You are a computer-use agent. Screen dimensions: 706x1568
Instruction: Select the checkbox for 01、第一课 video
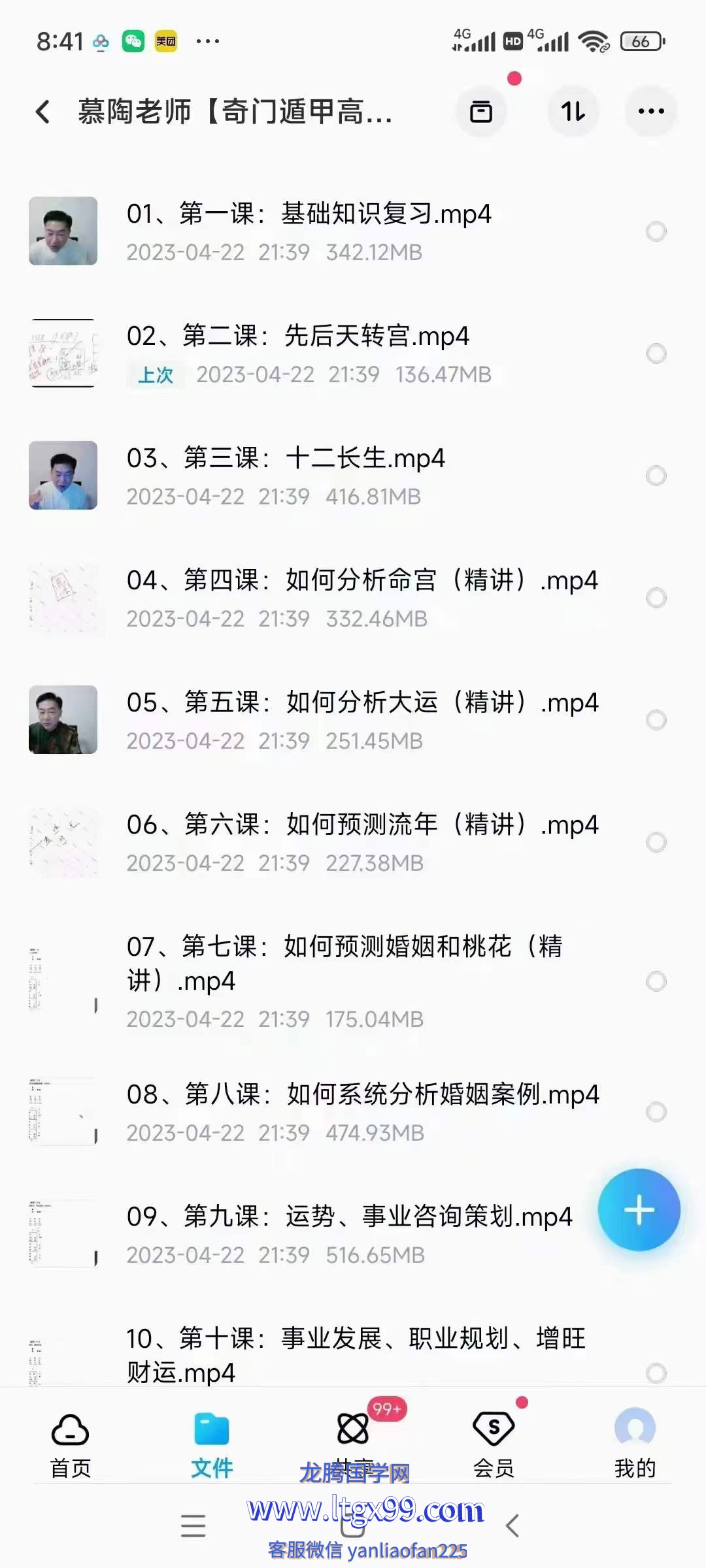pos(656,231)
